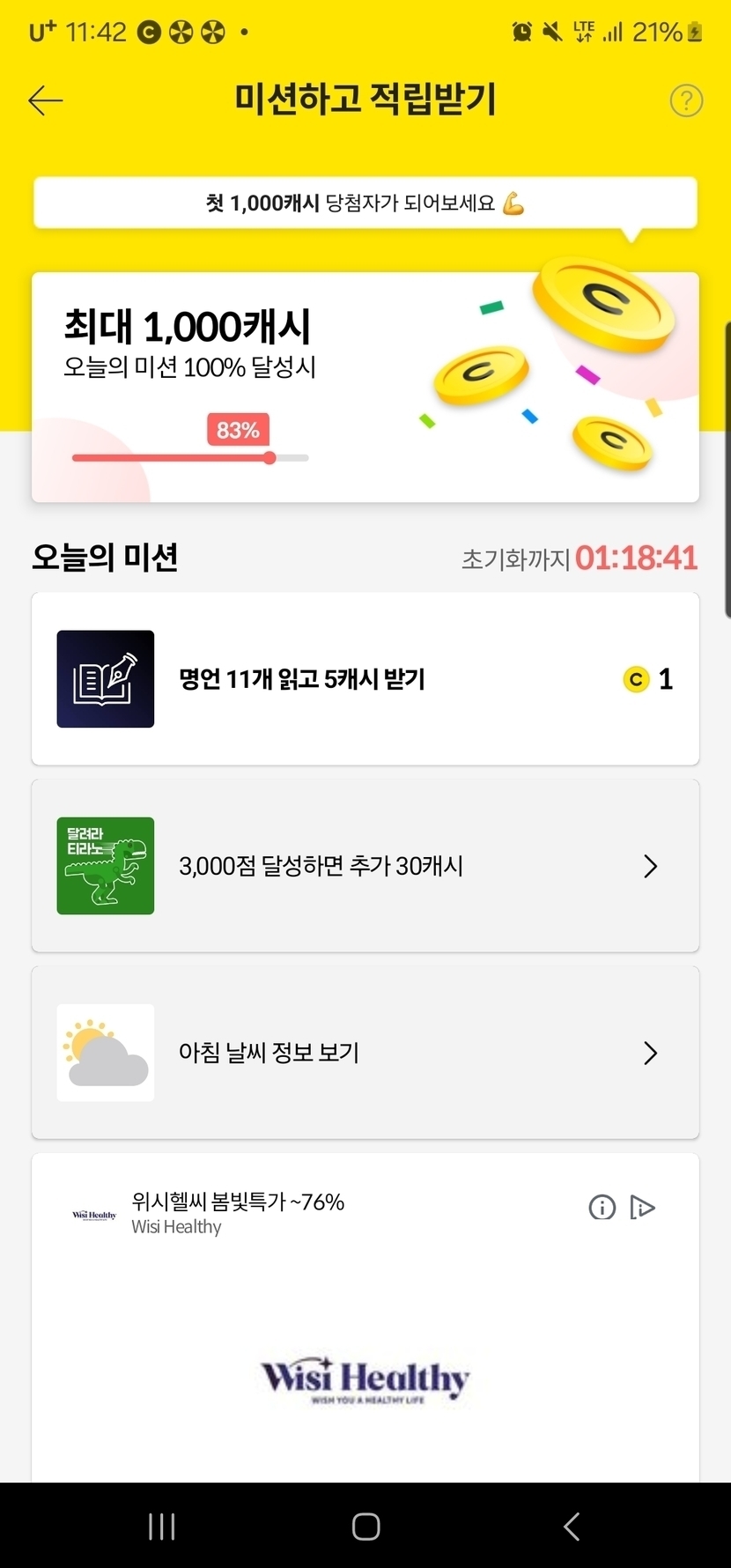Open 명언 11개 읽고 5캐시 받기 mission

coord(365,678)
